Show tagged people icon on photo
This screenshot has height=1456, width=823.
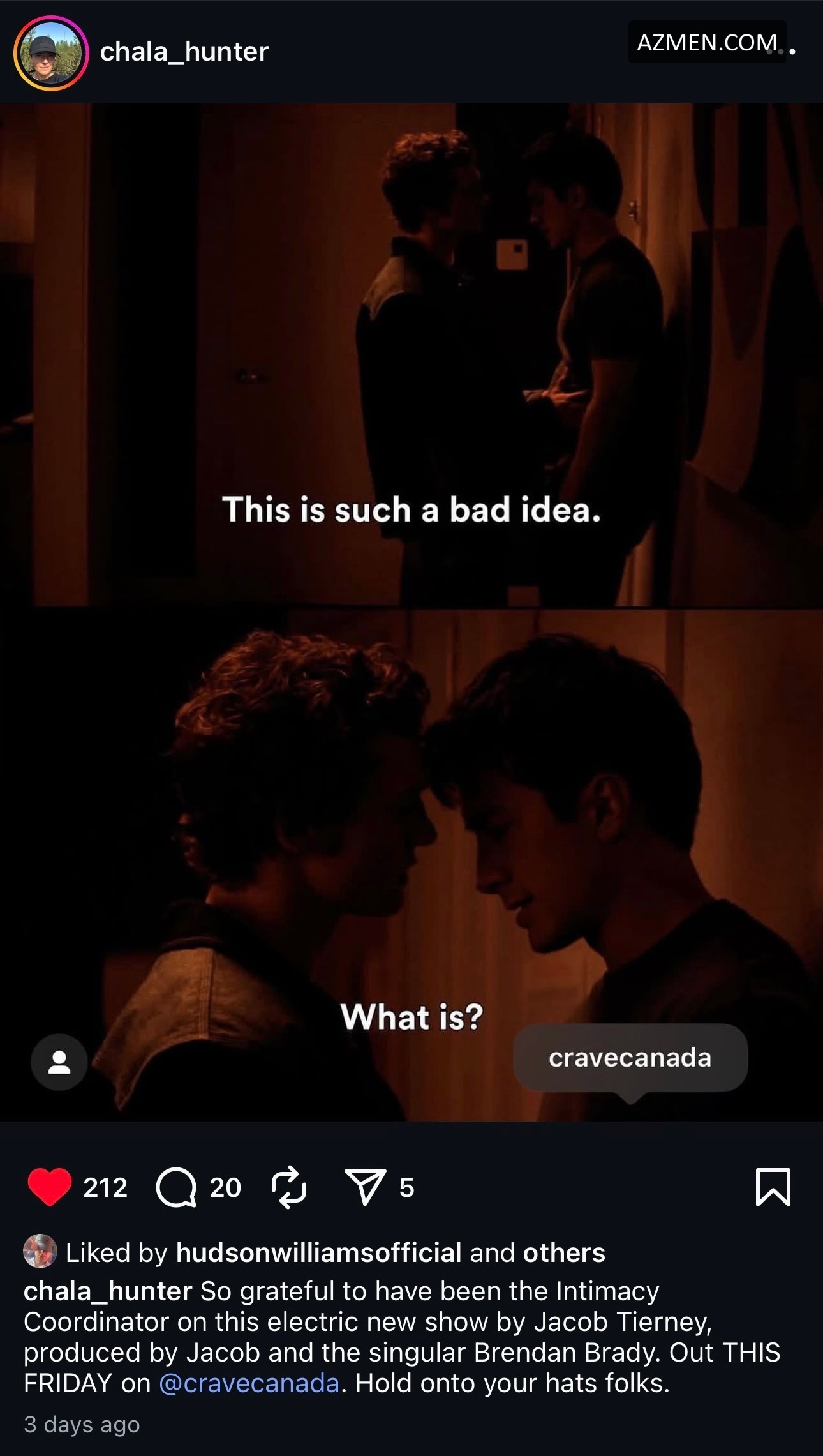[59, 1062]
